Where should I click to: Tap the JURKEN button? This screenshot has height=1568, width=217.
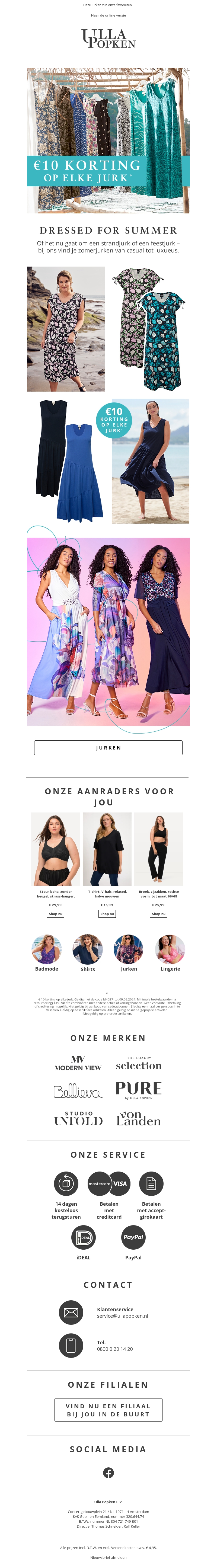108,747
